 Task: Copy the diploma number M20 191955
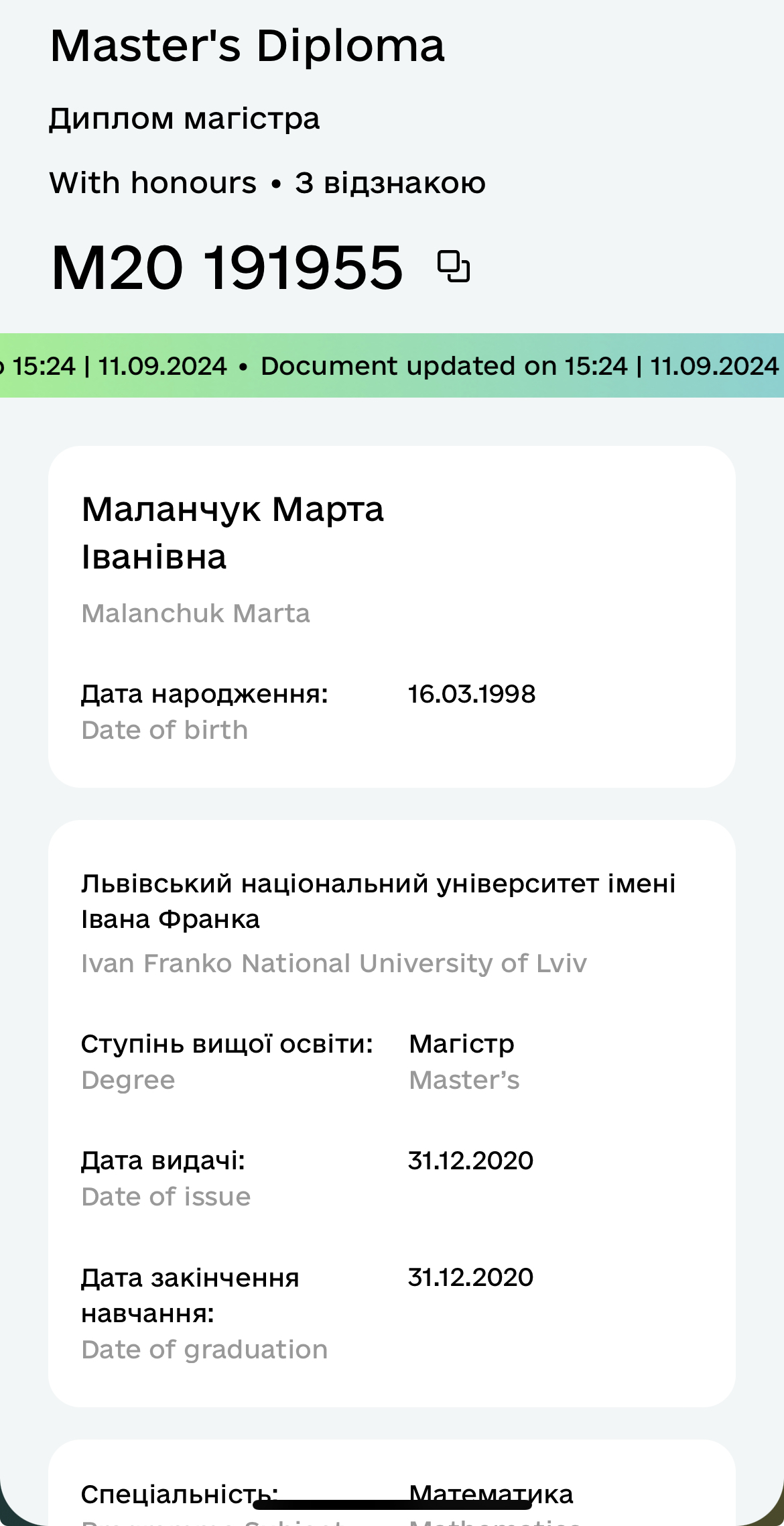pos(454,266)
